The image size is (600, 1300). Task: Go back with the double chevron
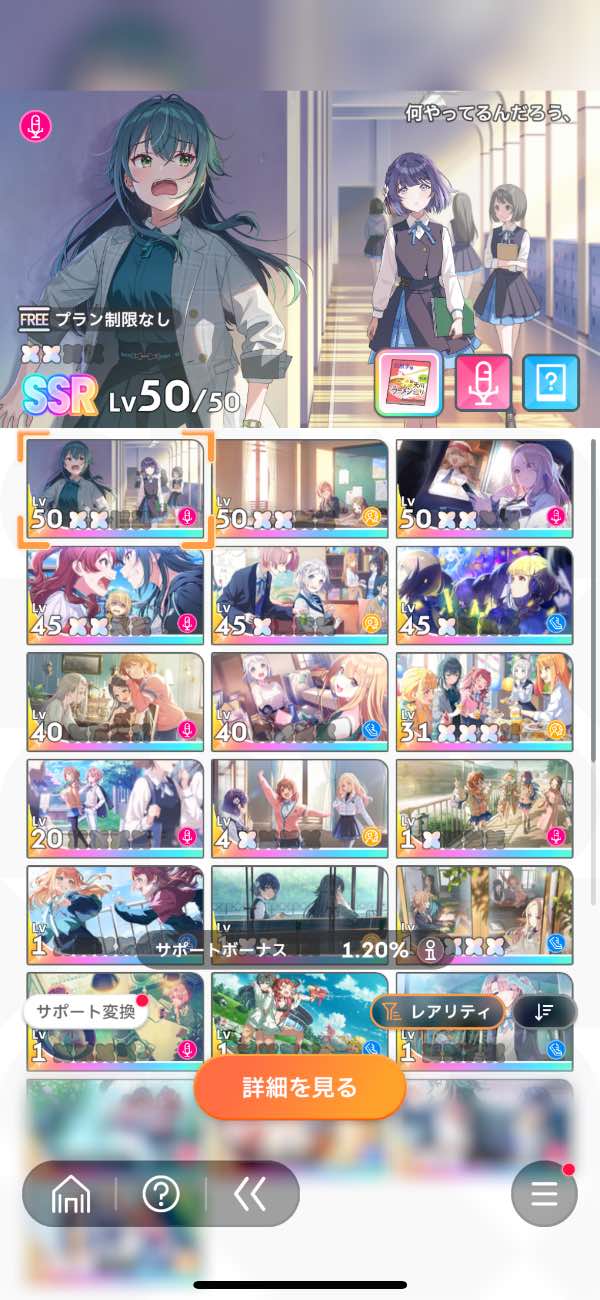pos(250,1194)
